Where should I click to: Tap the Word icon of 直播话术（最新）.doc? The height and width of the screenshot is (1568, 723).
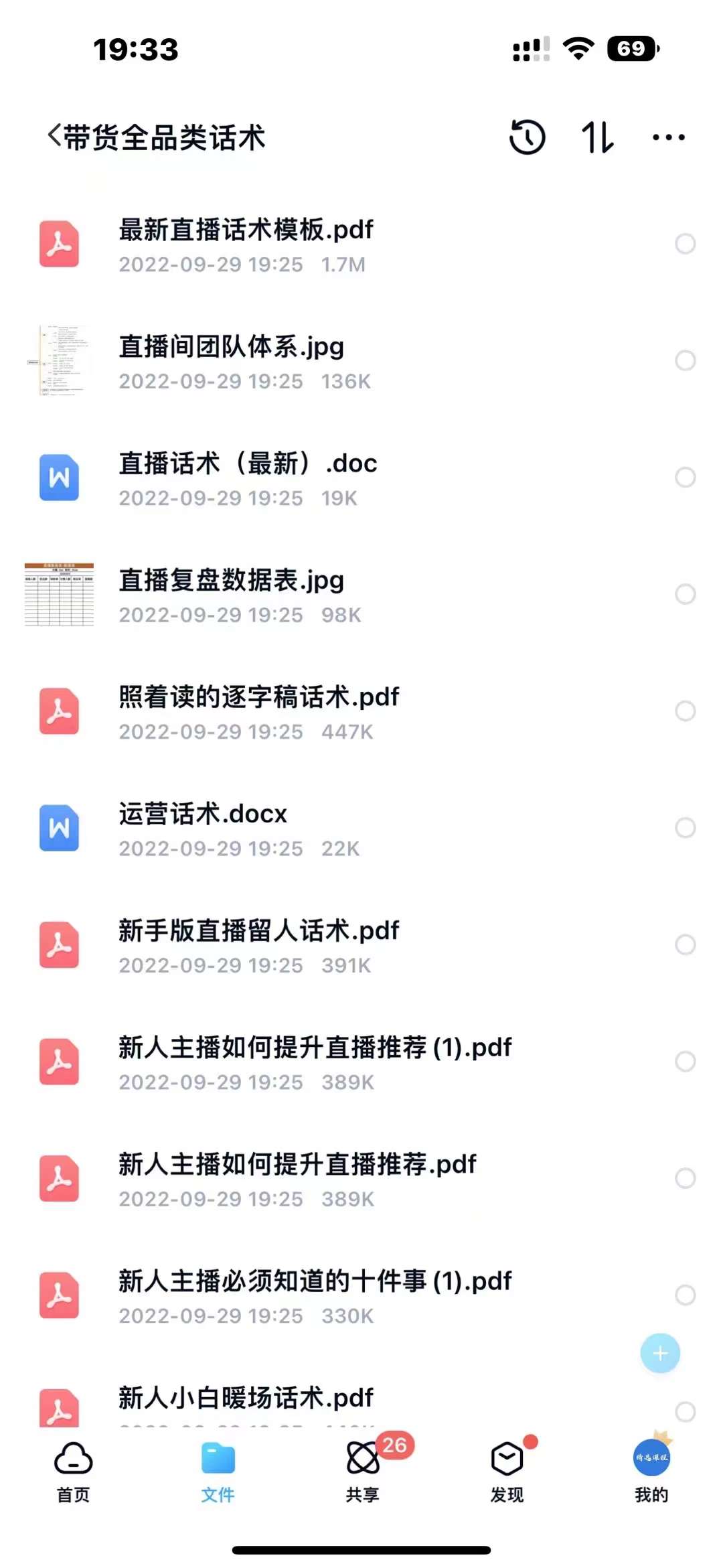(60, 478)
